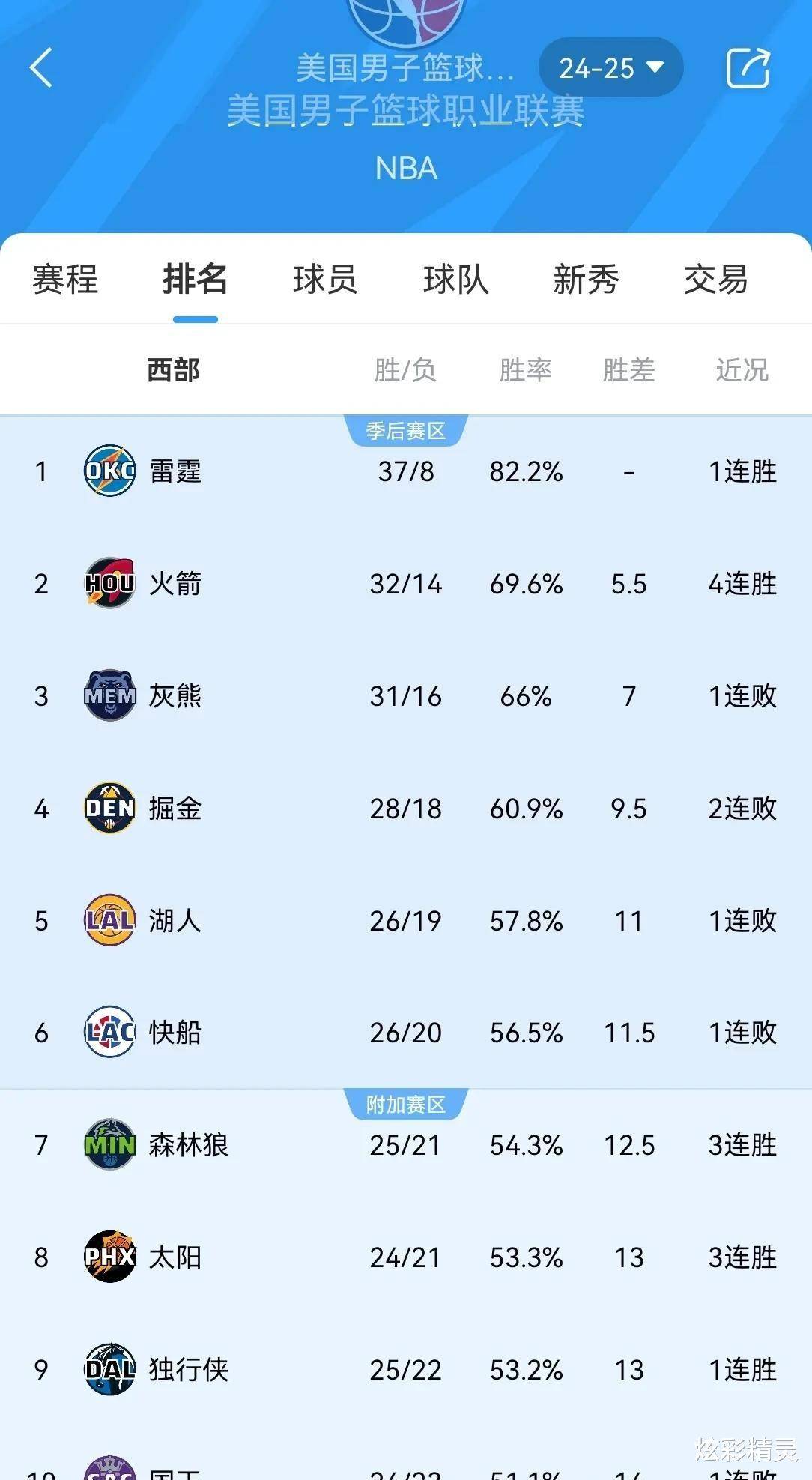Select the 湖人 standings row

pyautogui.click(x=405, y=920)
